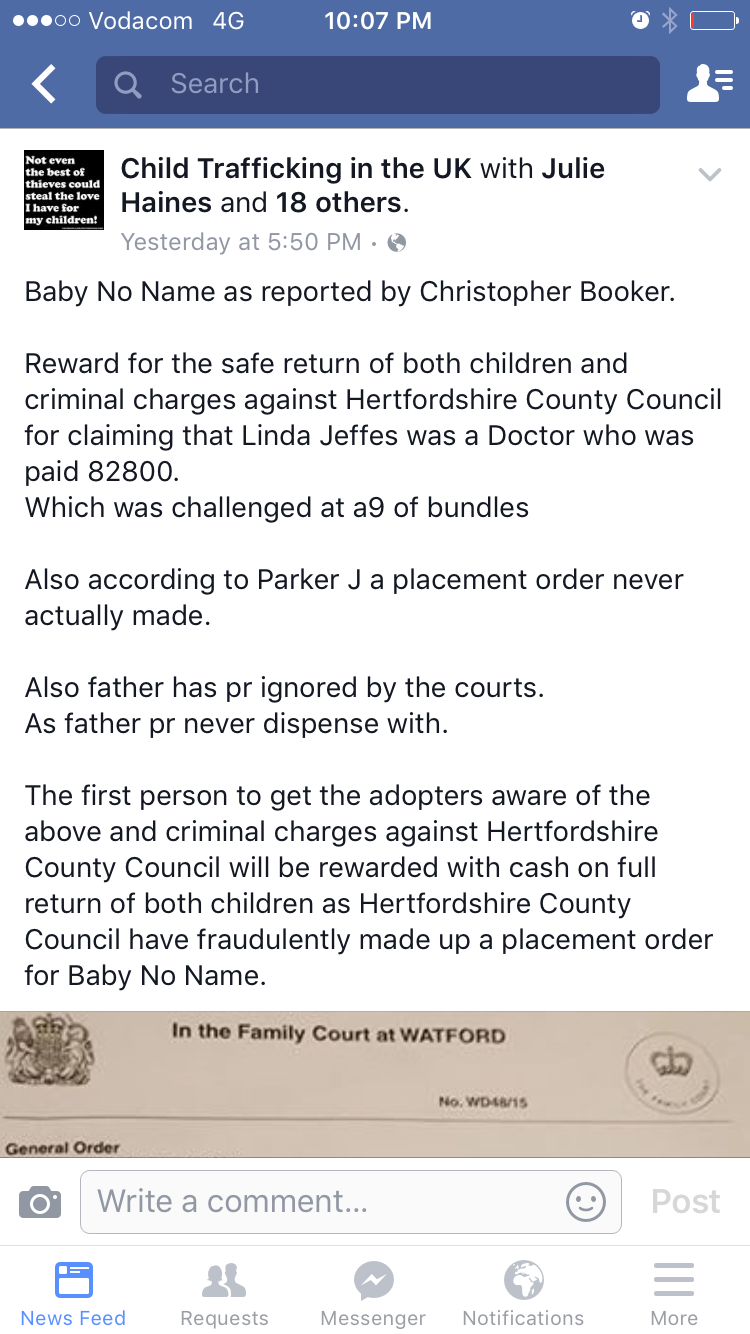Tap the Search field
This screenshot has height=1334, width=750.
point(378,85)
